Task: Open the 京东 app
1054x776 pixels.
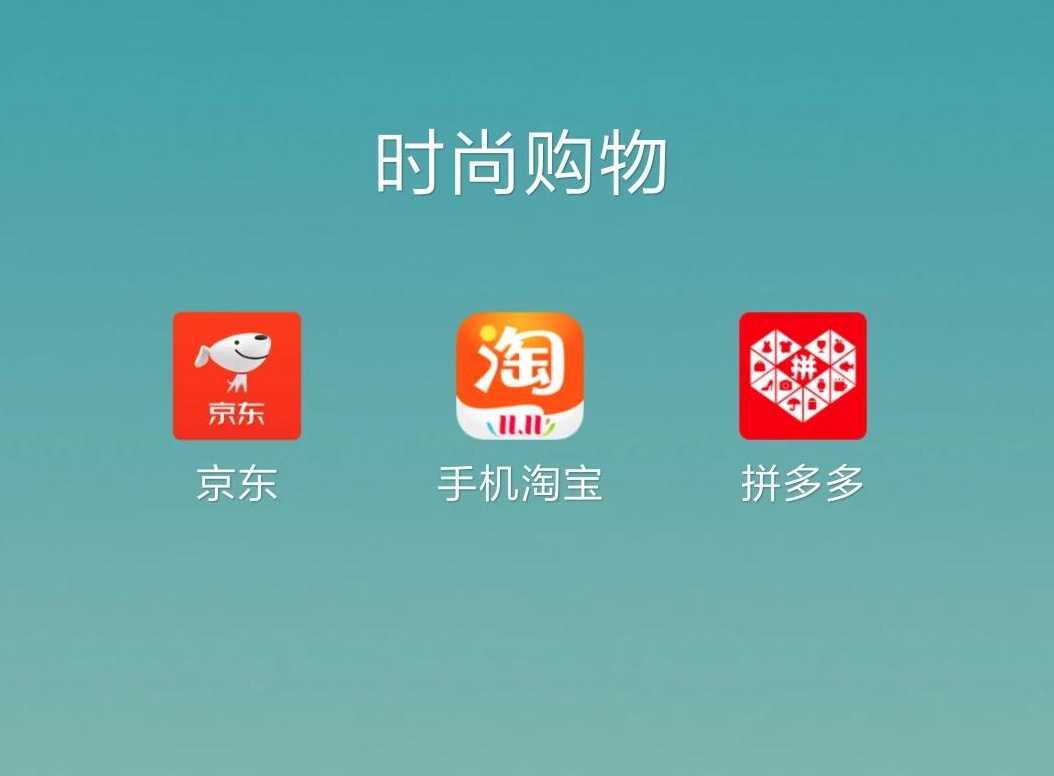Action: [x=237, y=376]
